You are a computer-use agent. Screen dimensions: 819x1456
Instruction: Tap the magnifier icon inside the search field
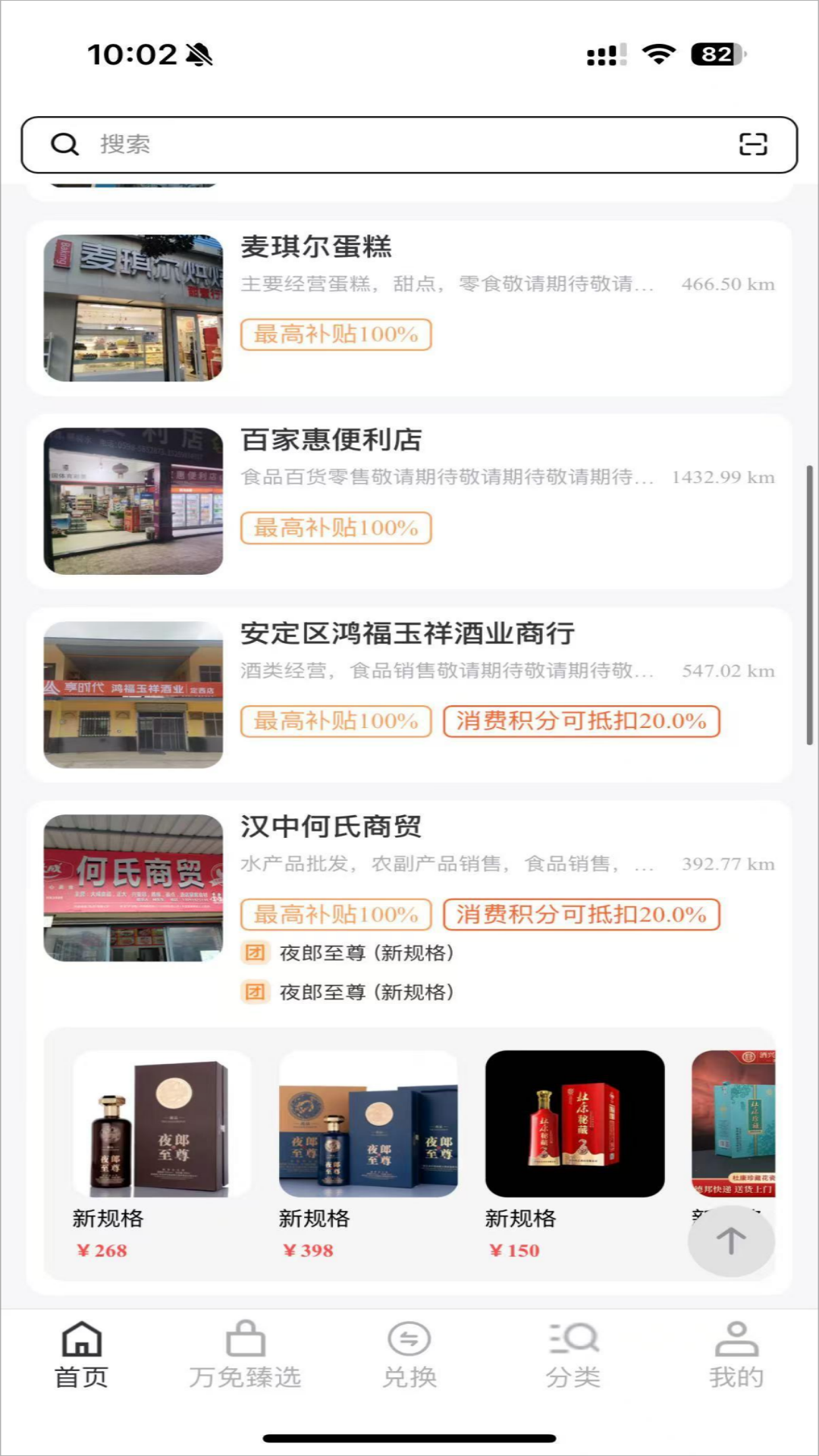pos(65,145)
